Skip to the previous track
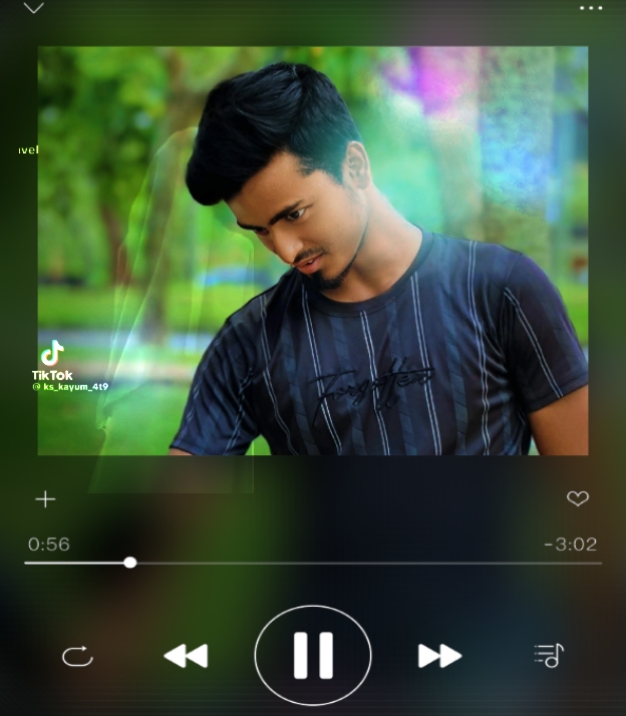 point(186,656)
